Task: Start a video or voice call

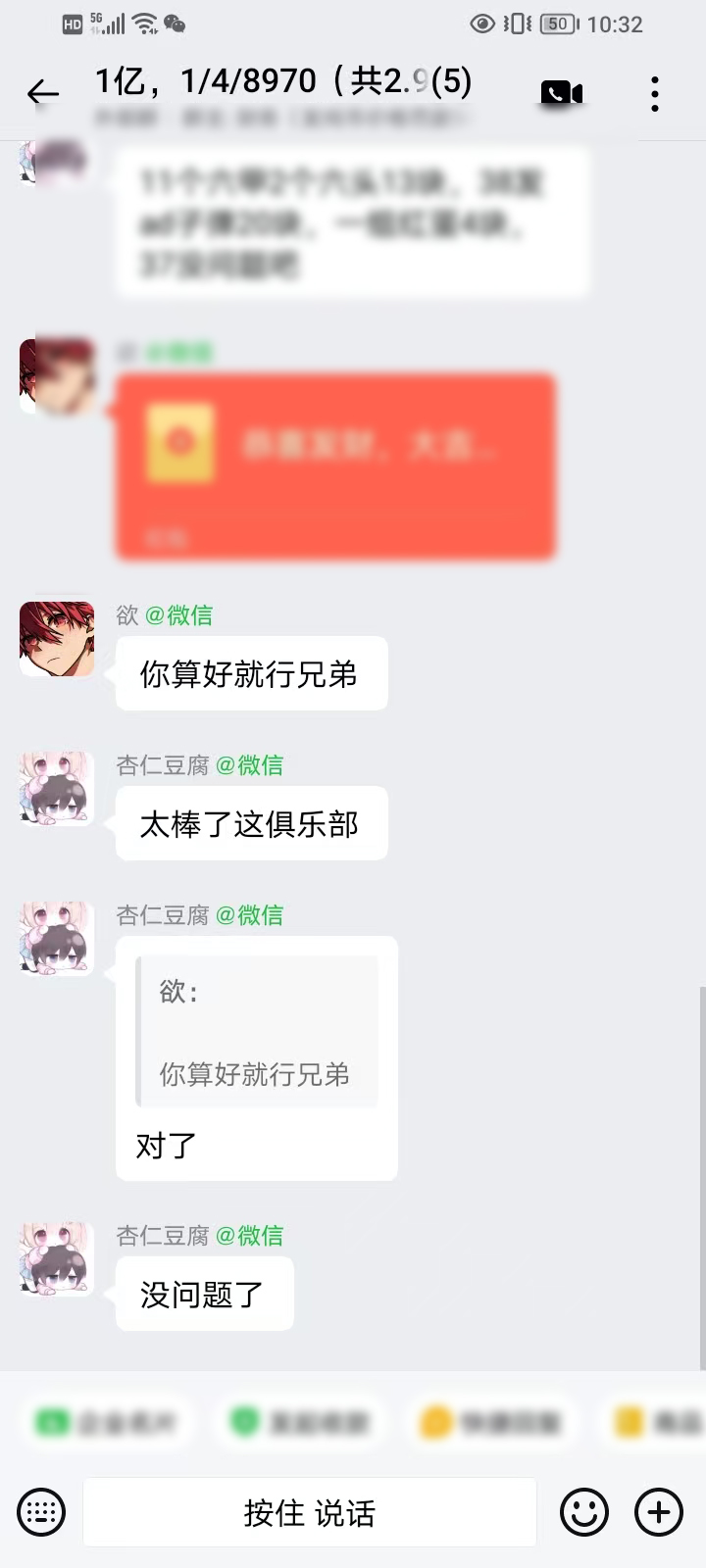Action: (x=562, y=93)
